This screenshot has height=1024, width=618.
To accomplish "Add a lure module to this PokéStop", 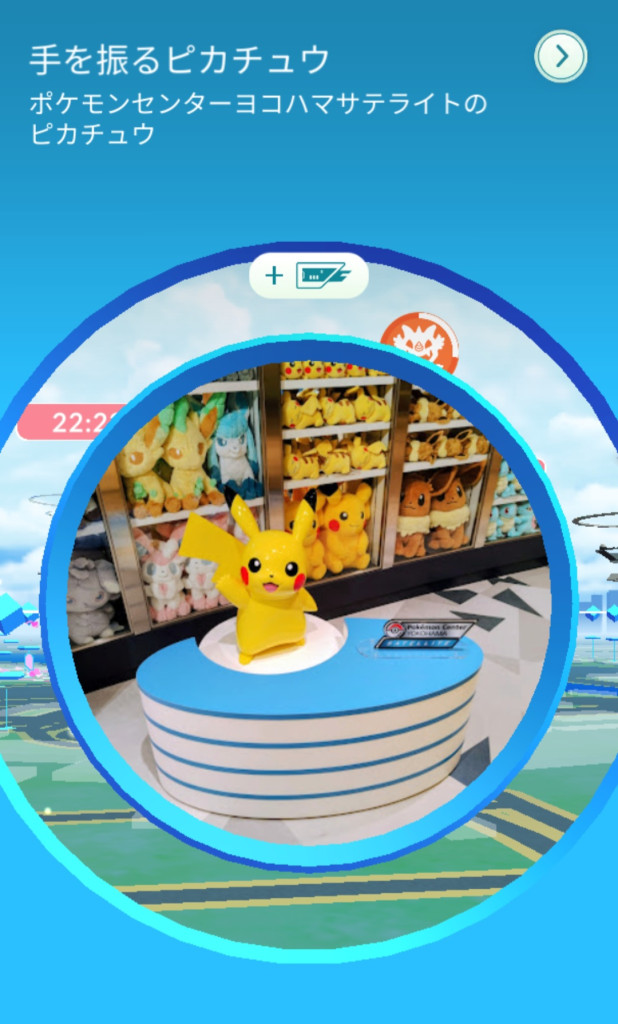I will point(309,275).
